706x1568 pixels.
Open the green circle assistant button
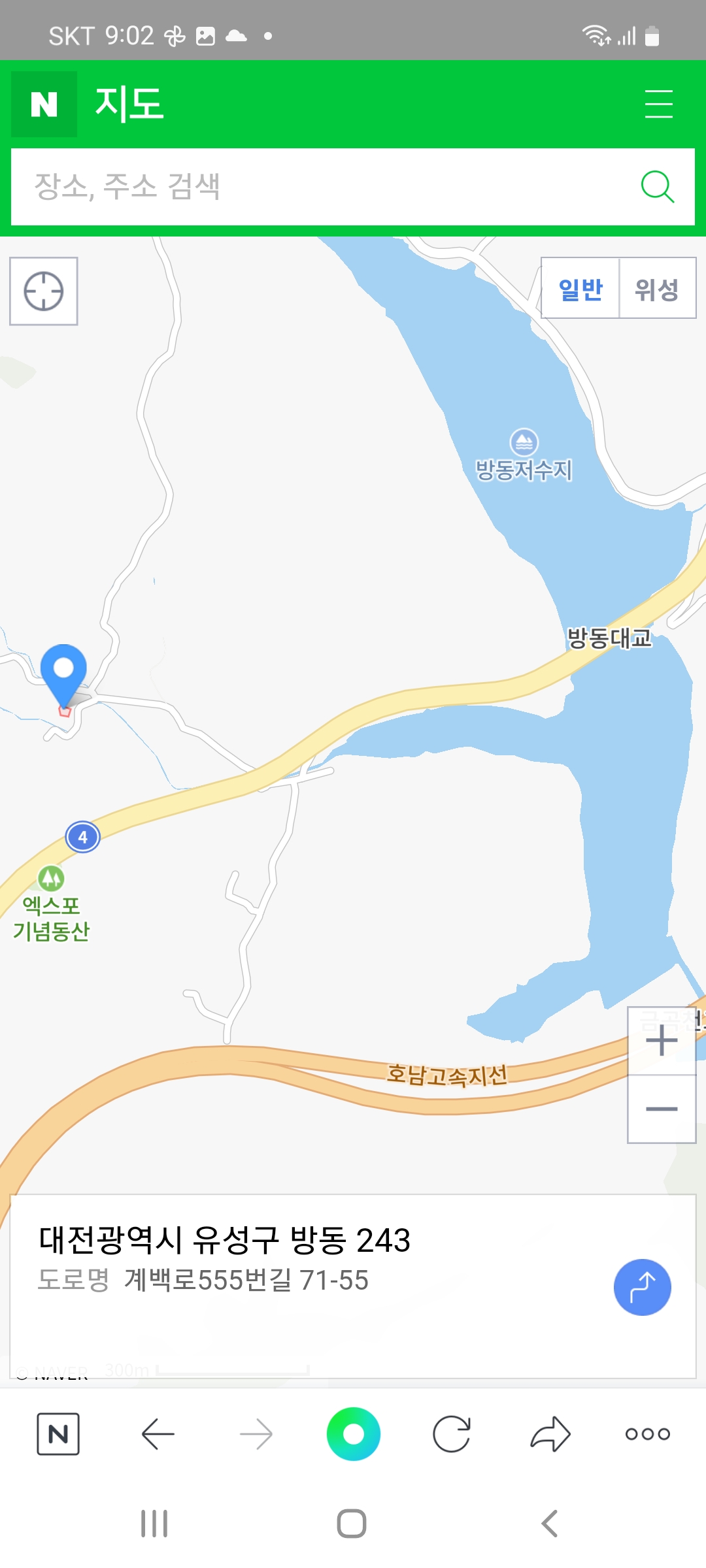354,1434
